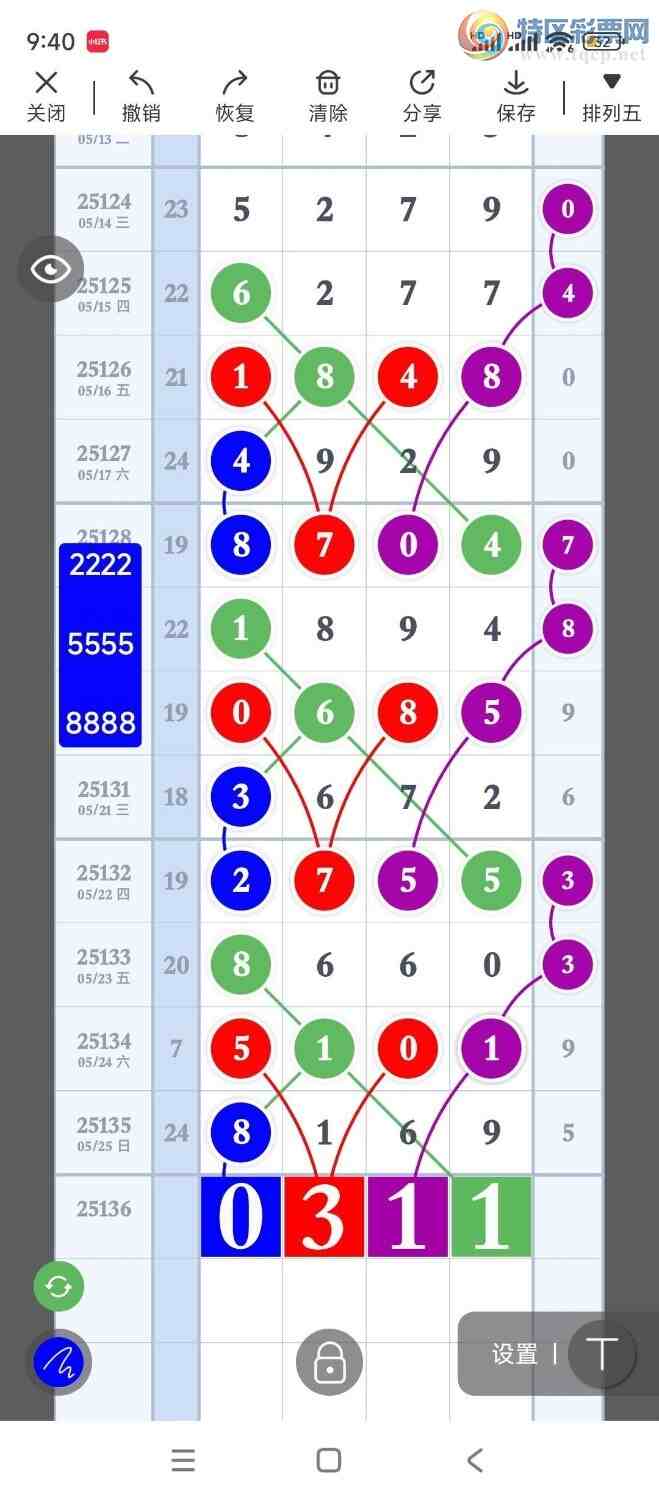Go to the home screen
The width and height of the screenshot is (659, 1500).
pyautogui.click(x=329, y=1460)
